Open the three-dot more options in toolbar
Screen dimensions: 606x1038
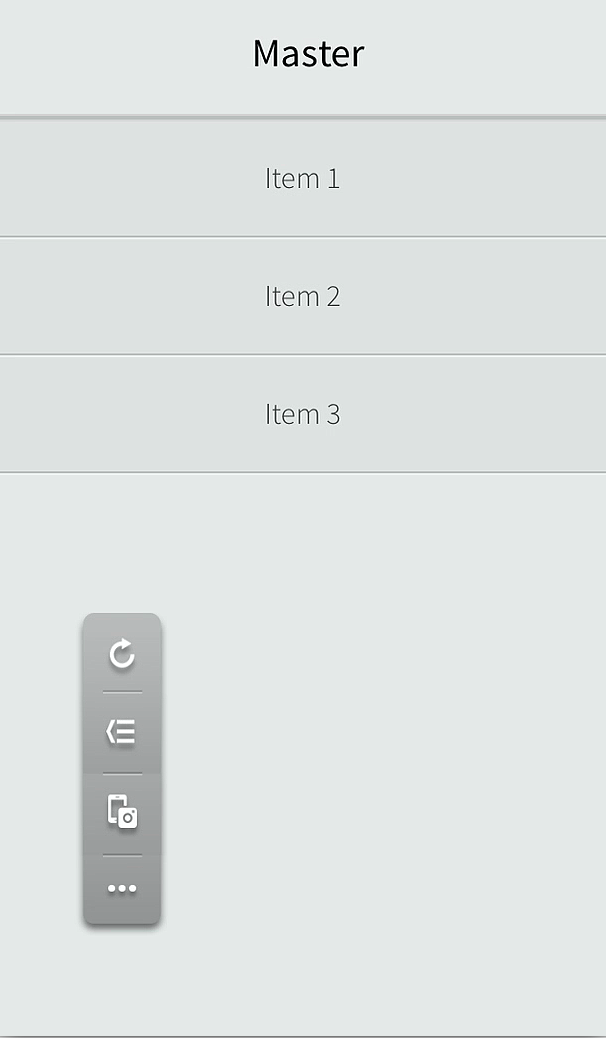[122, 889]
